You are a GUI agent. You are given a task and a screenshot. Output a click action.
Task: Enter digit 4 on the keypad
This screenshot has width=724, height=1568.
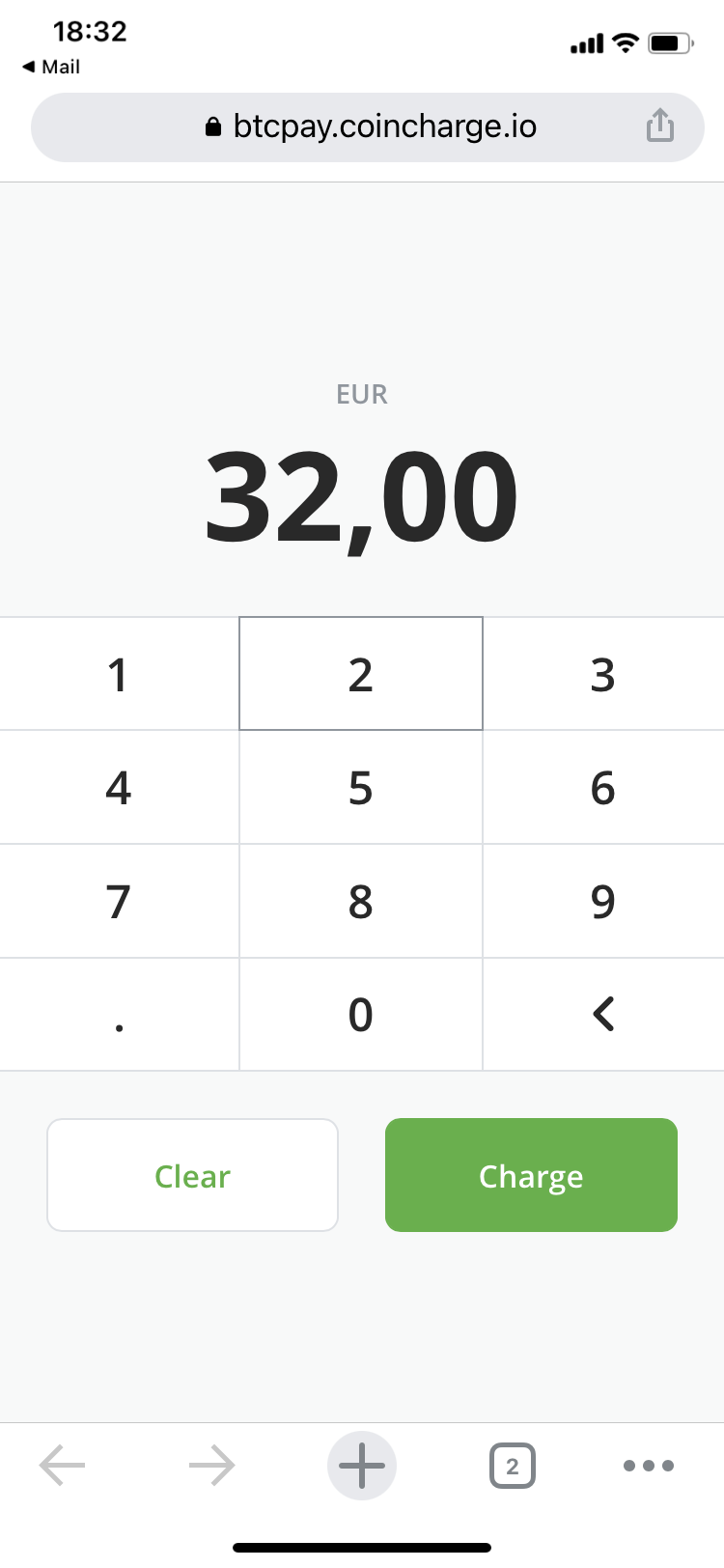click(x=119, y=788)
